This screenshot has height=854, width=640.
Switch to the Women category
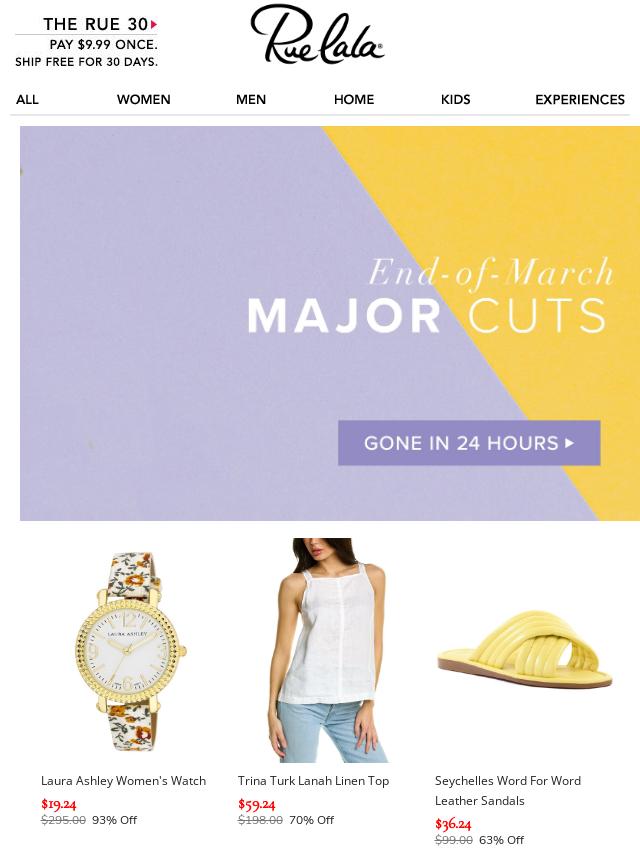pyautogui.click(x=143, y=100)
